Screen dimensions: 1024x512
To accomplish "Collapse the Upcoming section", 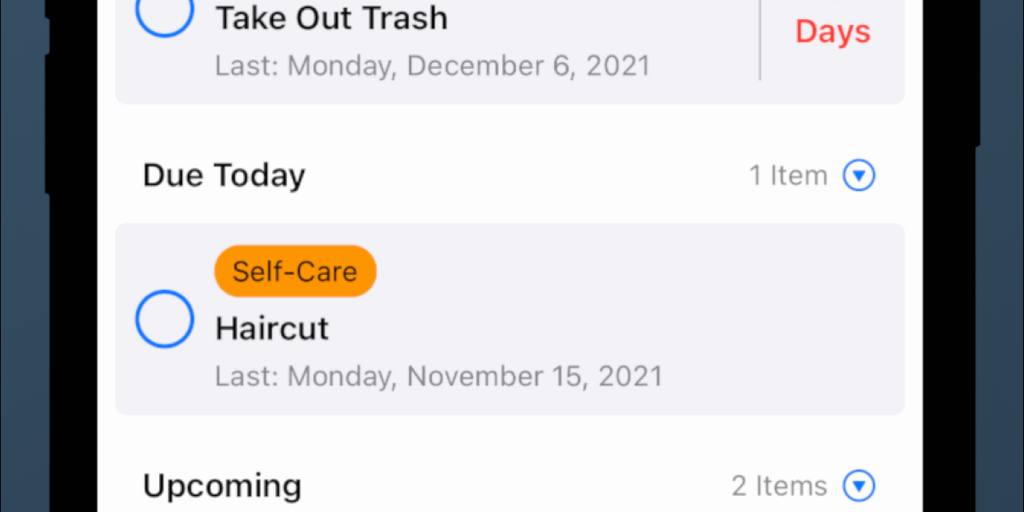I will tap(859, 486).
